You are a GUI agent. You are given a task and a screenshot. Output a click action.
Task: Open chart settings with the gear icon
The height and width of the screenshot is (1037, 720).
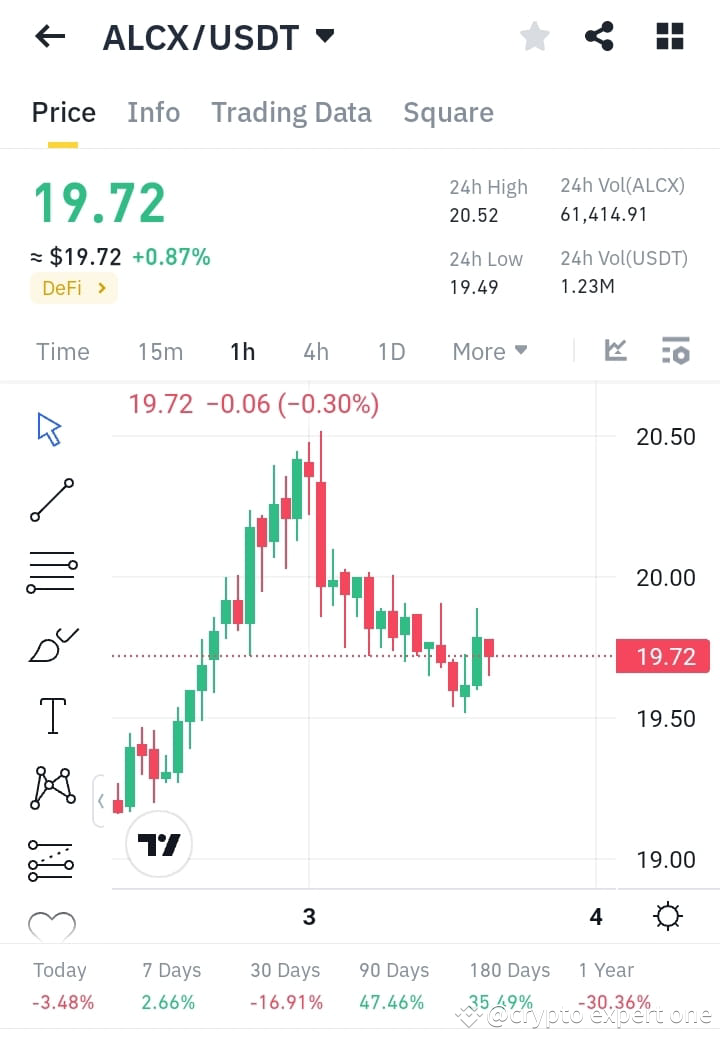pos(667,915)
